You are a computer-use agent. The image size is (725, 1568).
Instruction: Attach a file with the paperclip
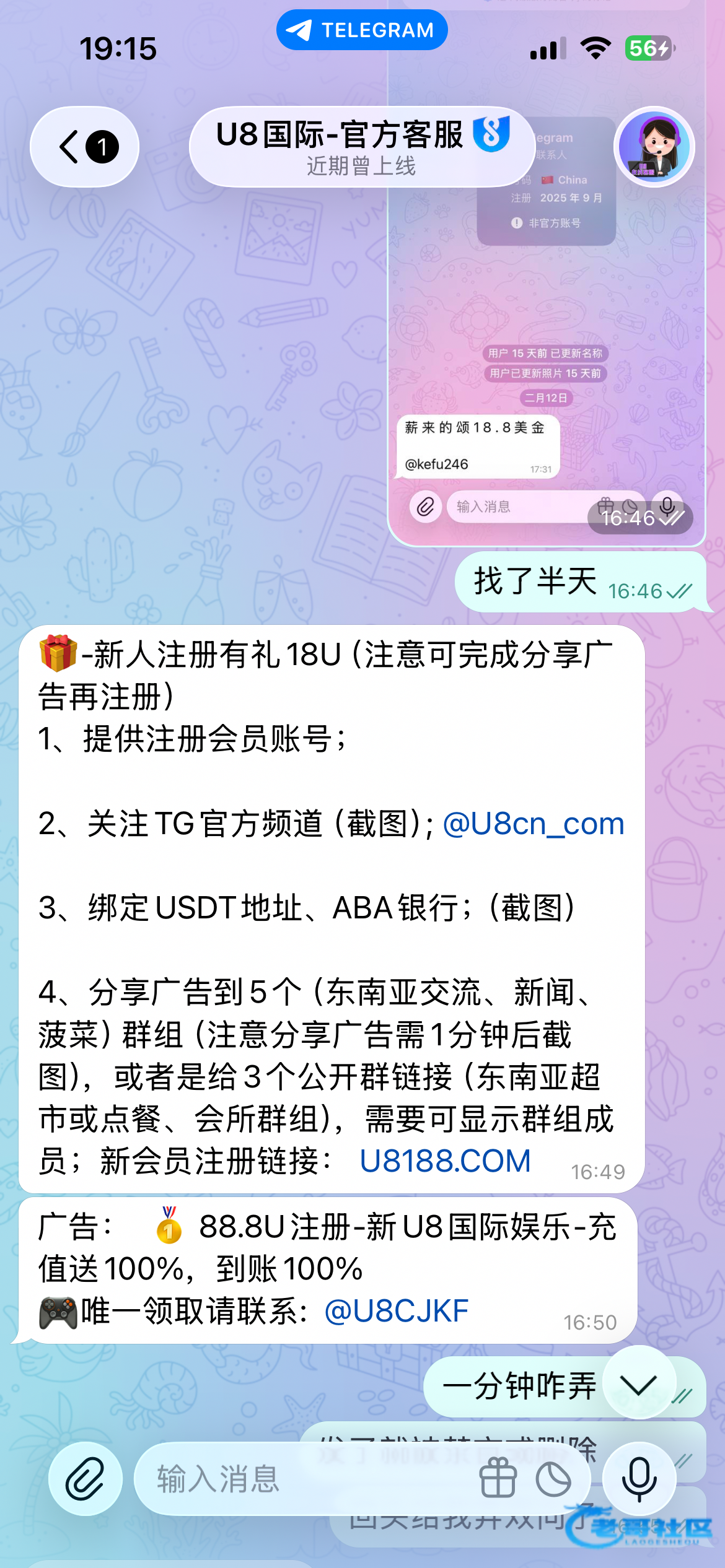[x=86, y=1479]
